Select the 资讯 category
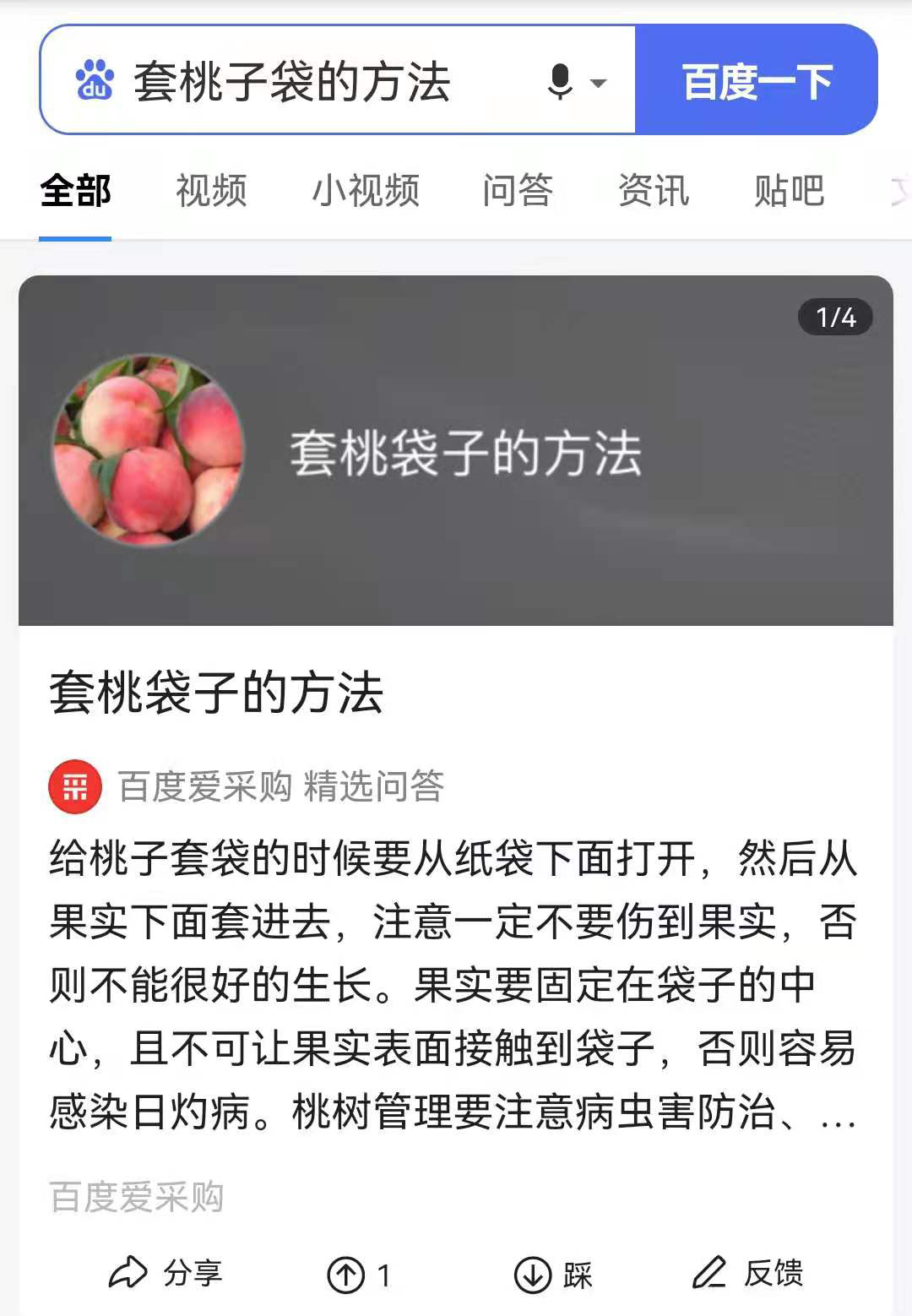Image resolution: width=912 pixels, height=1316 pixels. pyautogui.click(x=654, y=191)
